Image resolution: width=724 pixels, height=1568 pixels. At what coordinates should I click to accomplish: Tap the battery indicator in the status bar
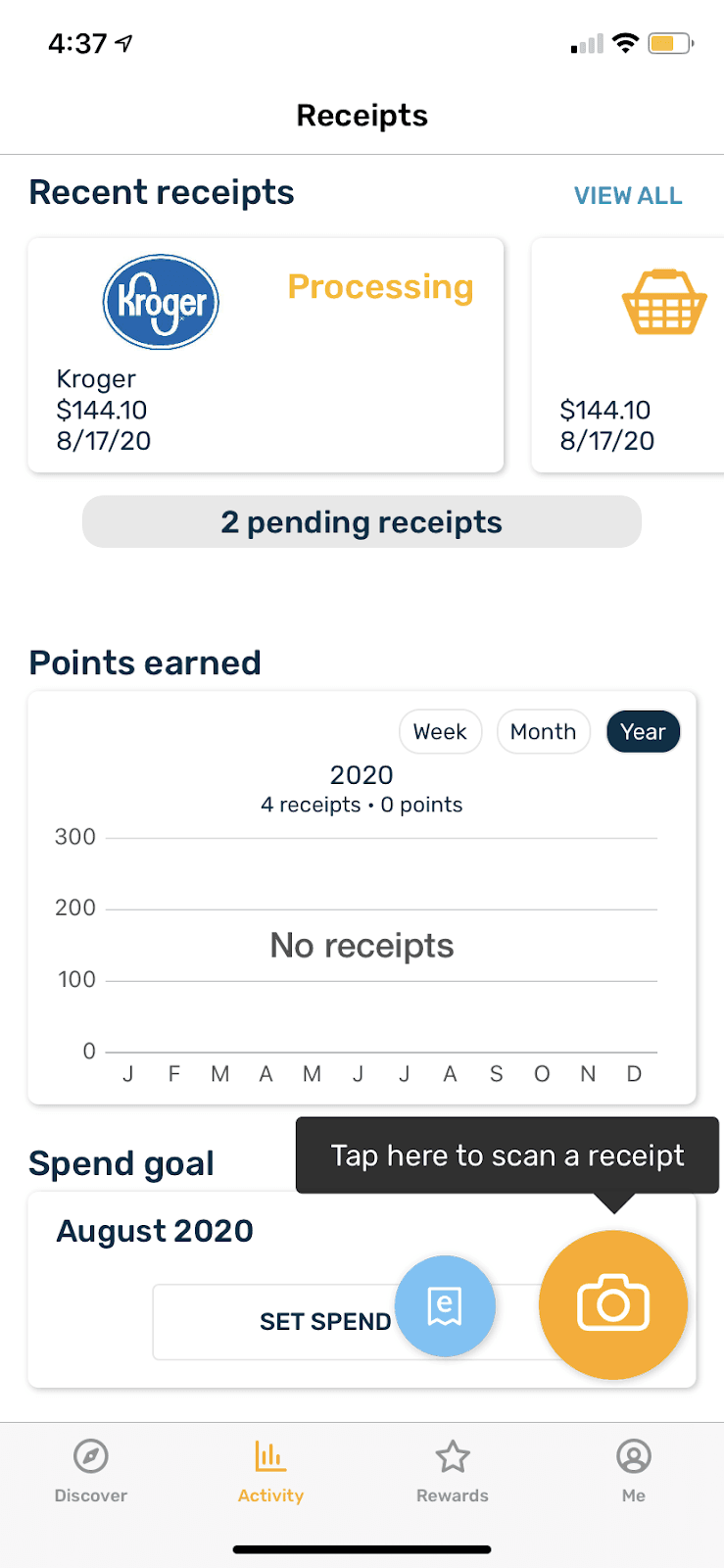click(671, 43)
